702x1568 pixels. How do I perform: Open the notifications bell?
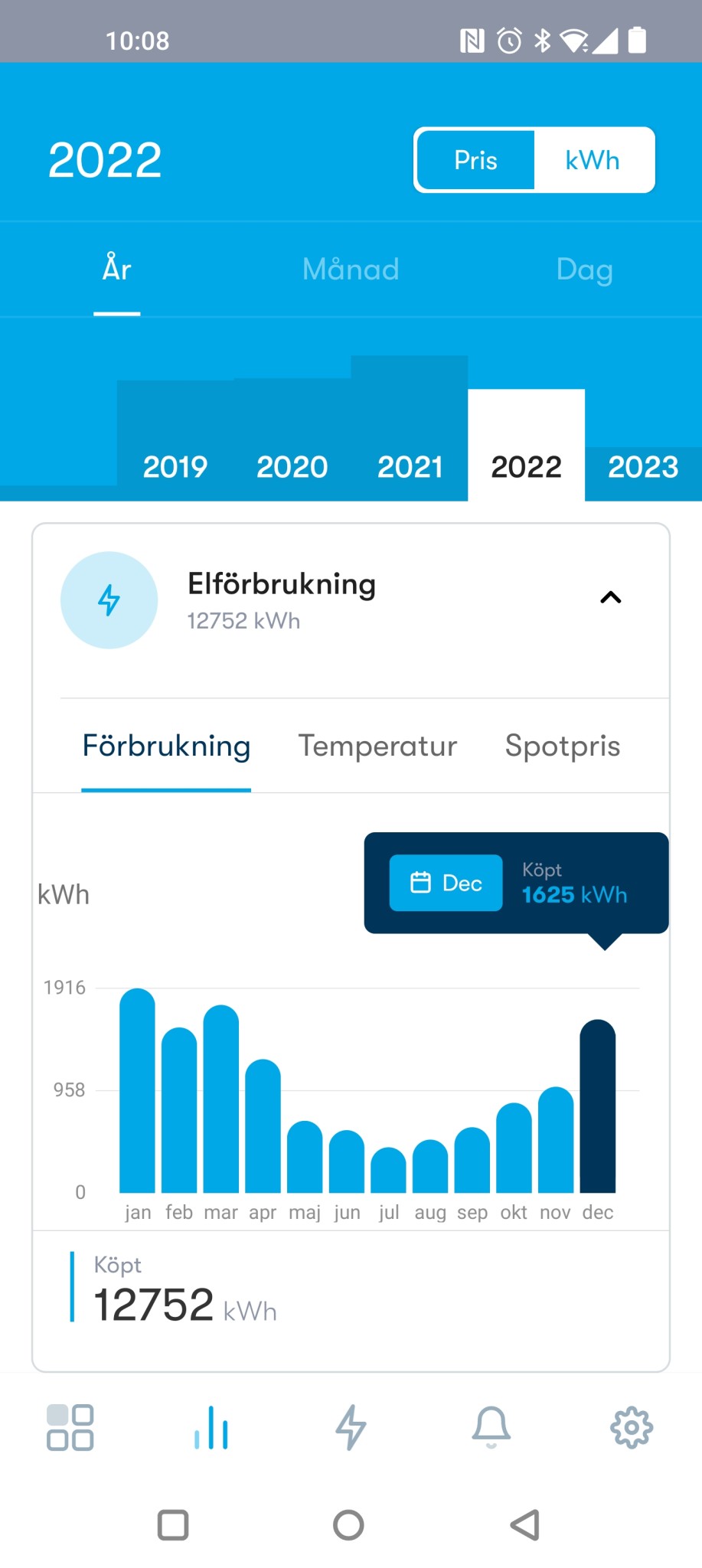click(491, 1427)
